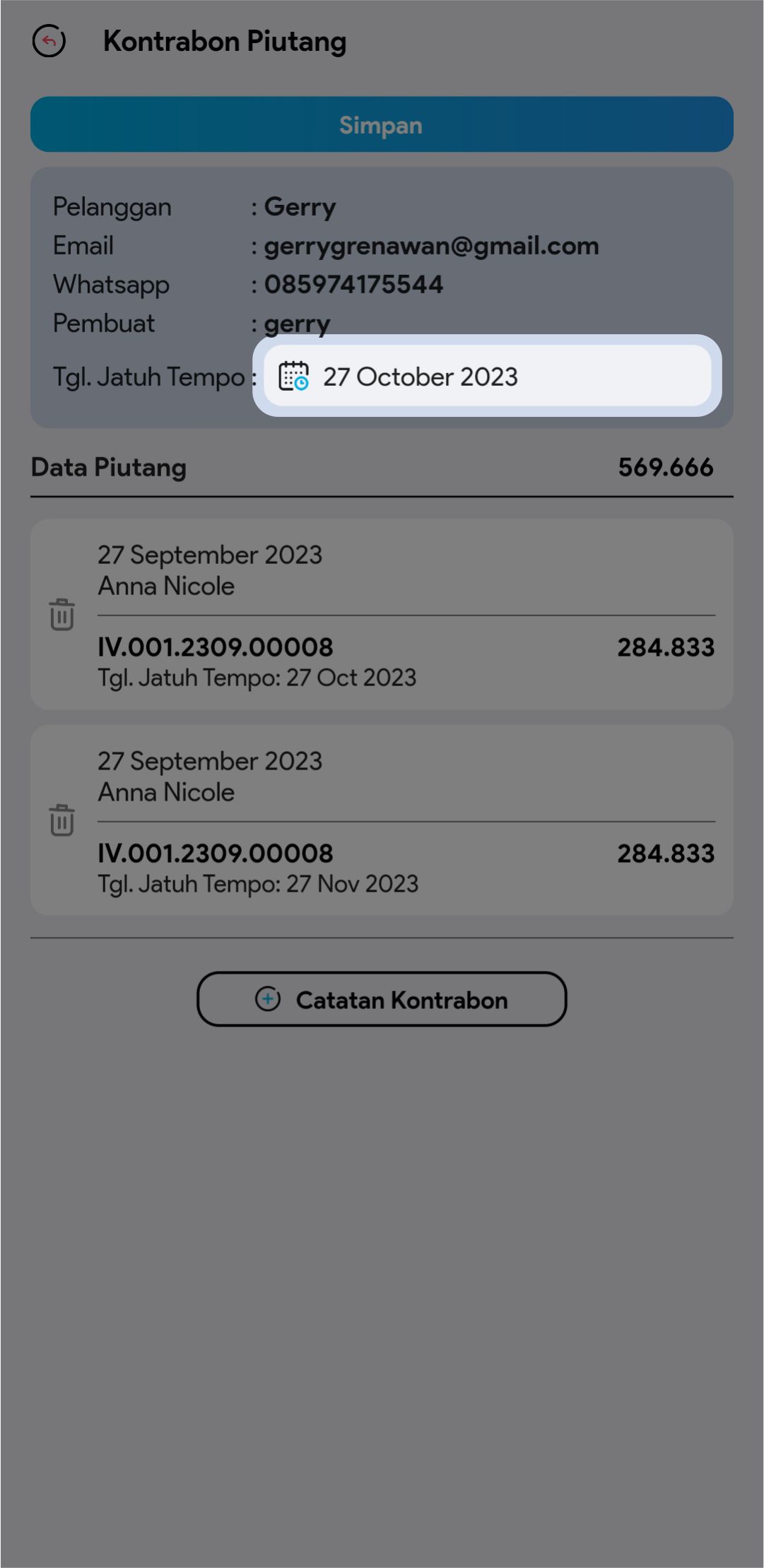Open the due date picker showing 27 October 2023
Viewport: 764px width, 1568px height.
[x=486, y=376]
